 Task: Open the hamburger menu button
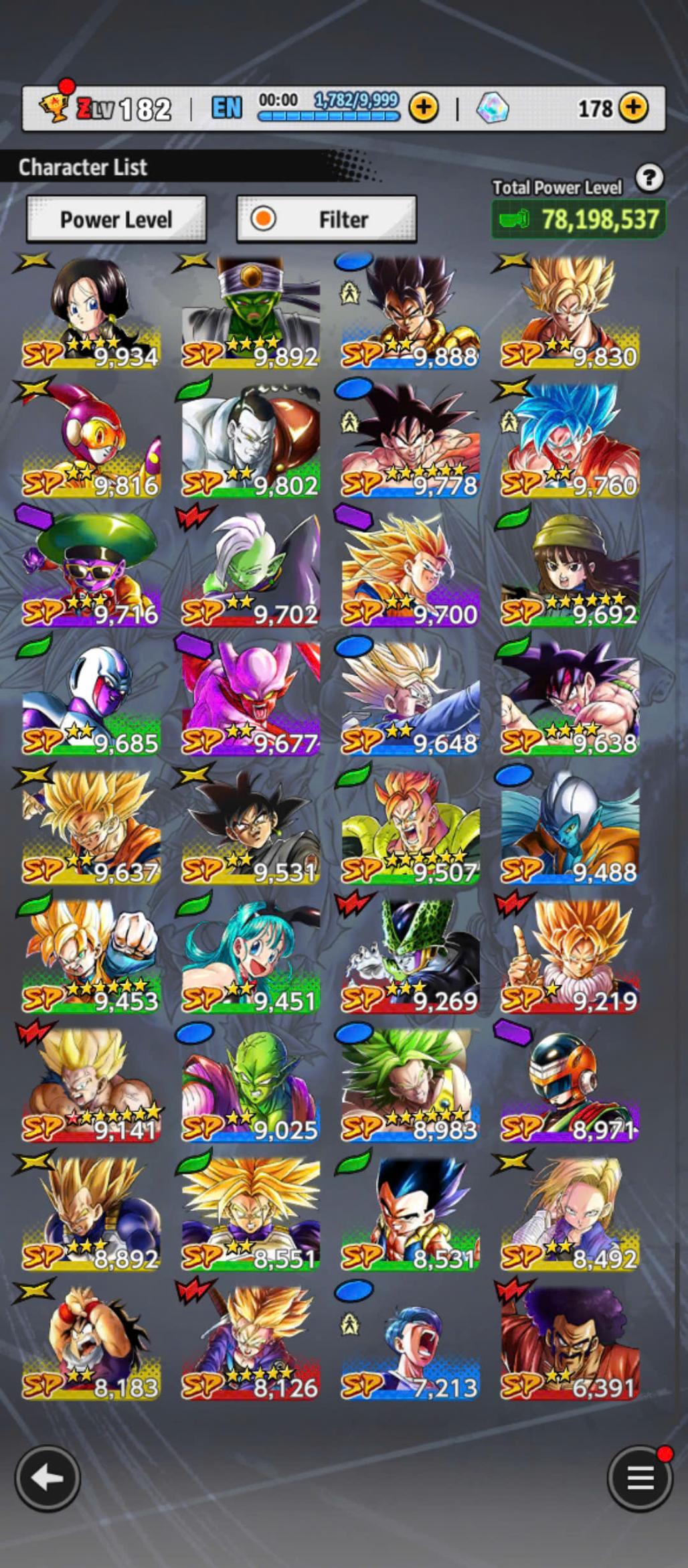(x=640, y=1479)
